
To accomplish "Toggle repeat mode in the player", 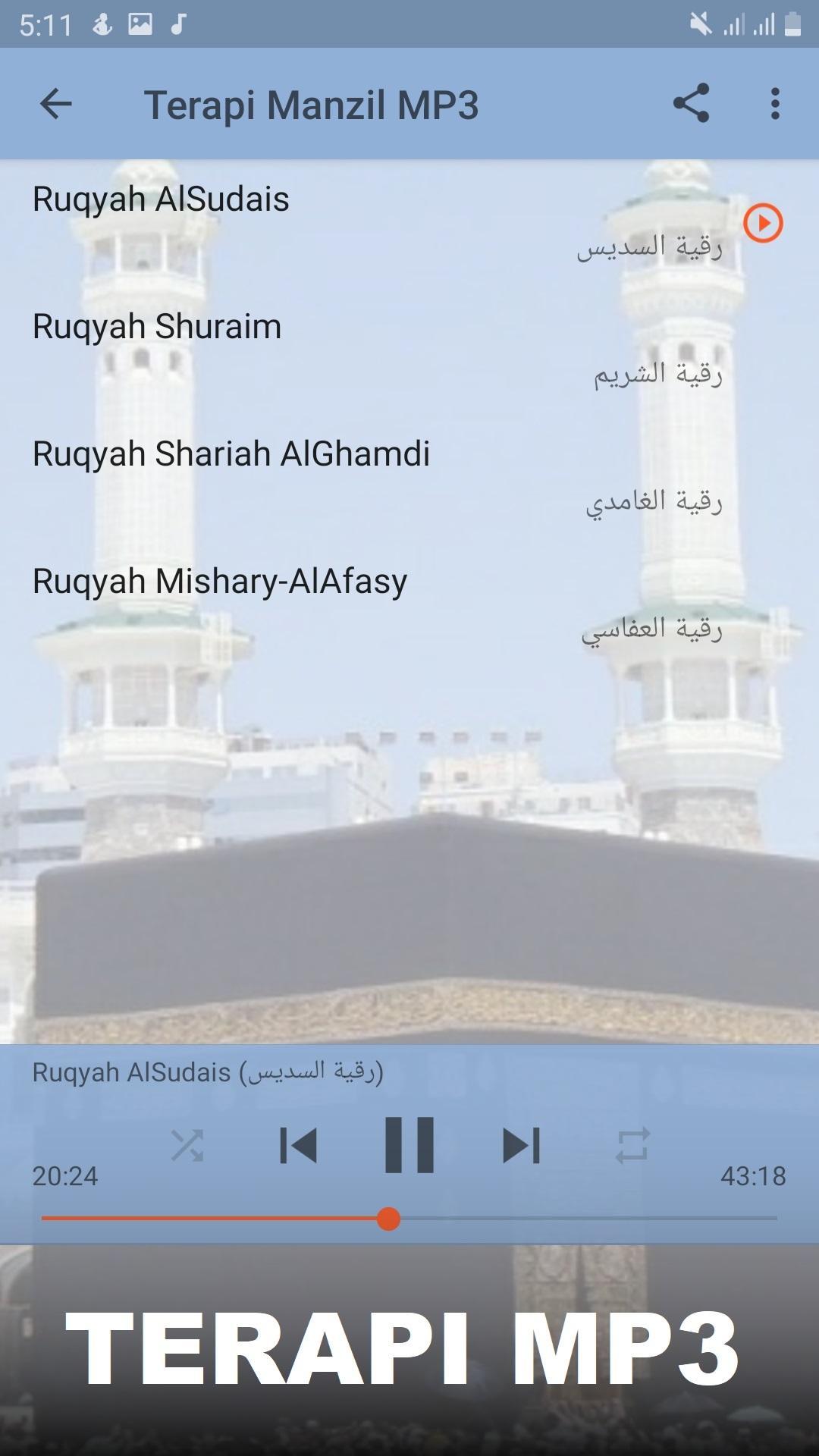I will [632, 1145].
